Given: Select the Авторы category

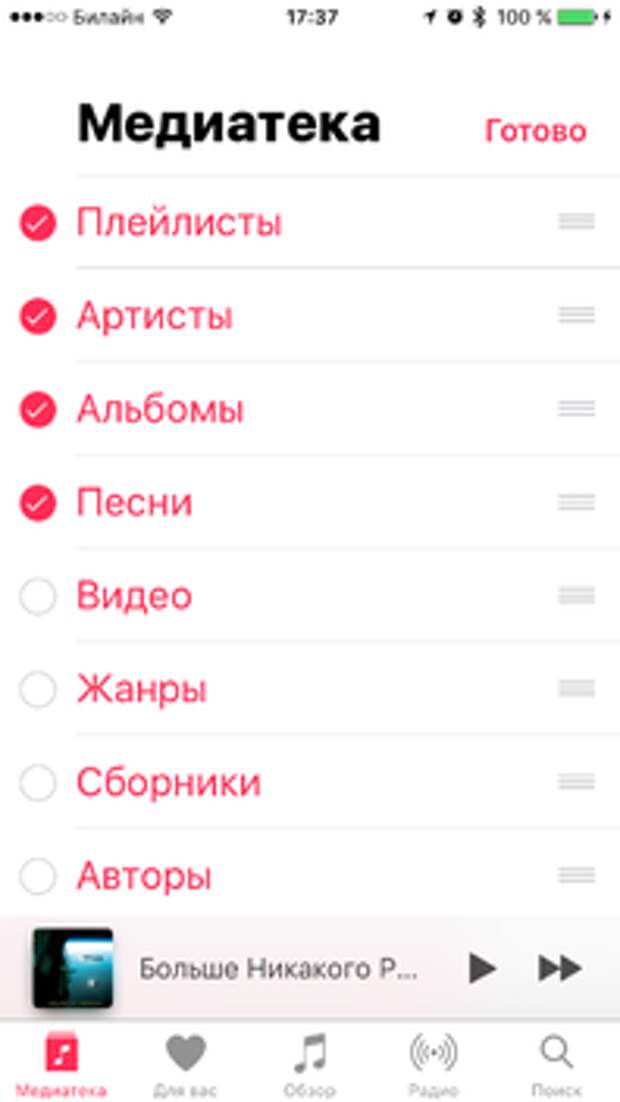Looking at the screenshot, I should click(x=37, y=876).
